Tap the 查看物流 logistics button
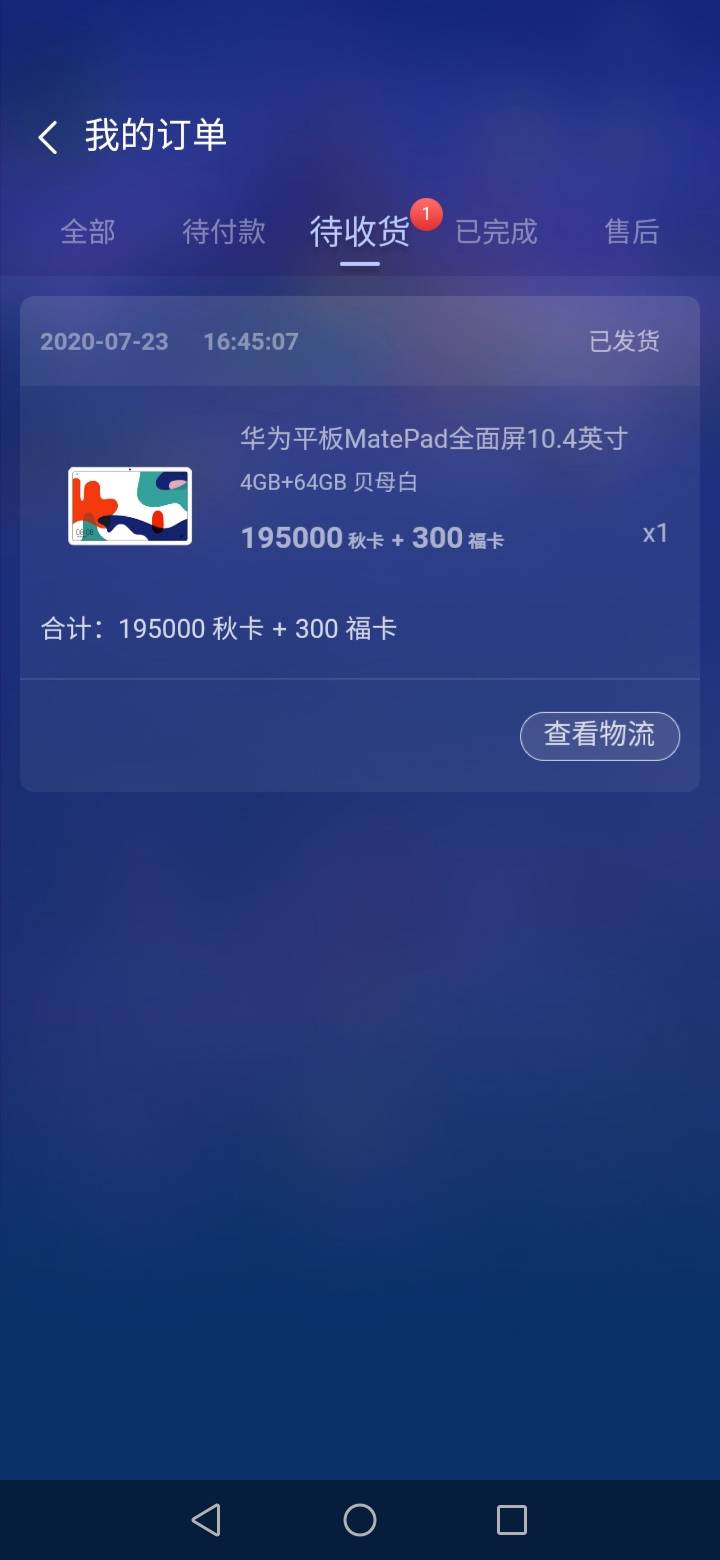Image resolution: width=720 pixels, height=1560 pixels. pyautogui.click(x=599, y=735)
